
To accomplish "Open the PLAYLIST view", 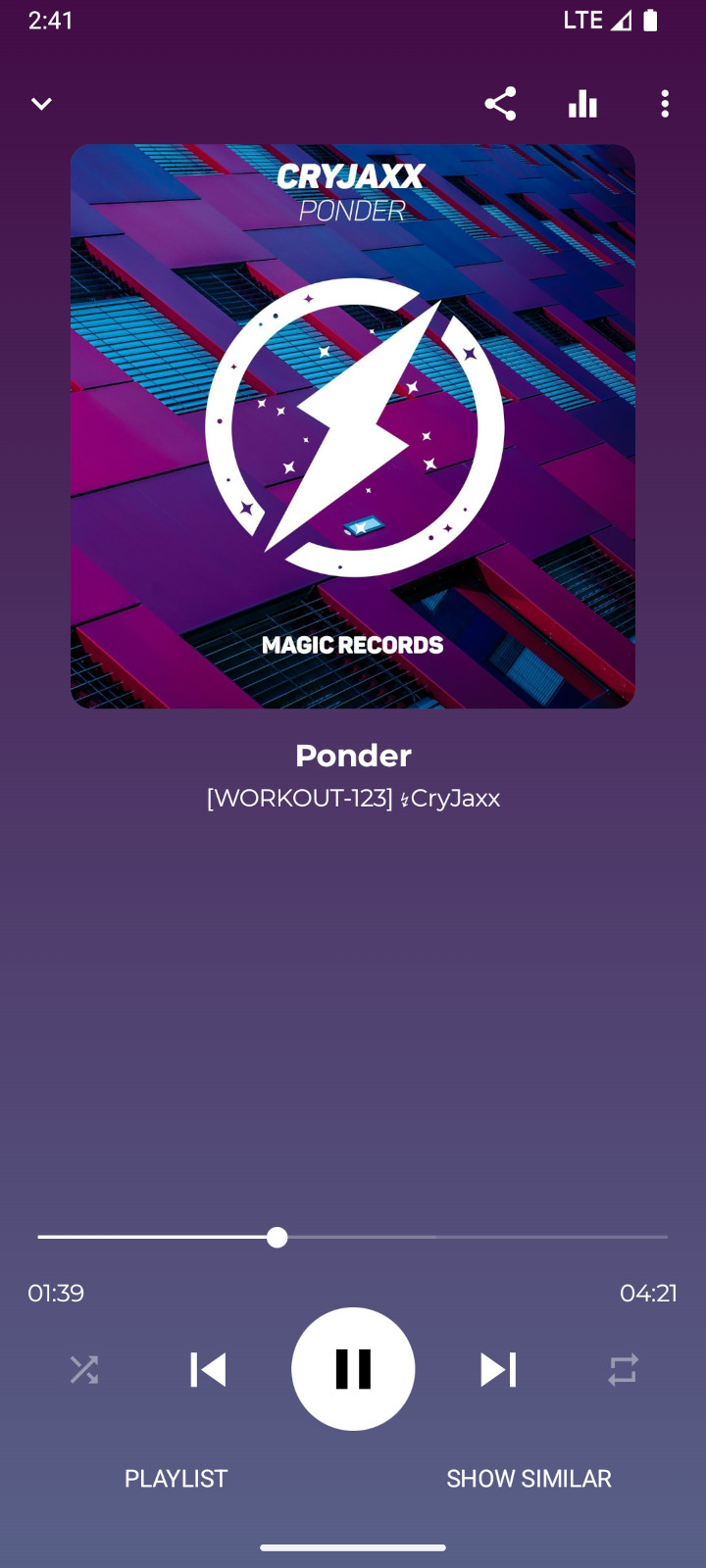I will pyautogui.click(x=176, y=1478).
